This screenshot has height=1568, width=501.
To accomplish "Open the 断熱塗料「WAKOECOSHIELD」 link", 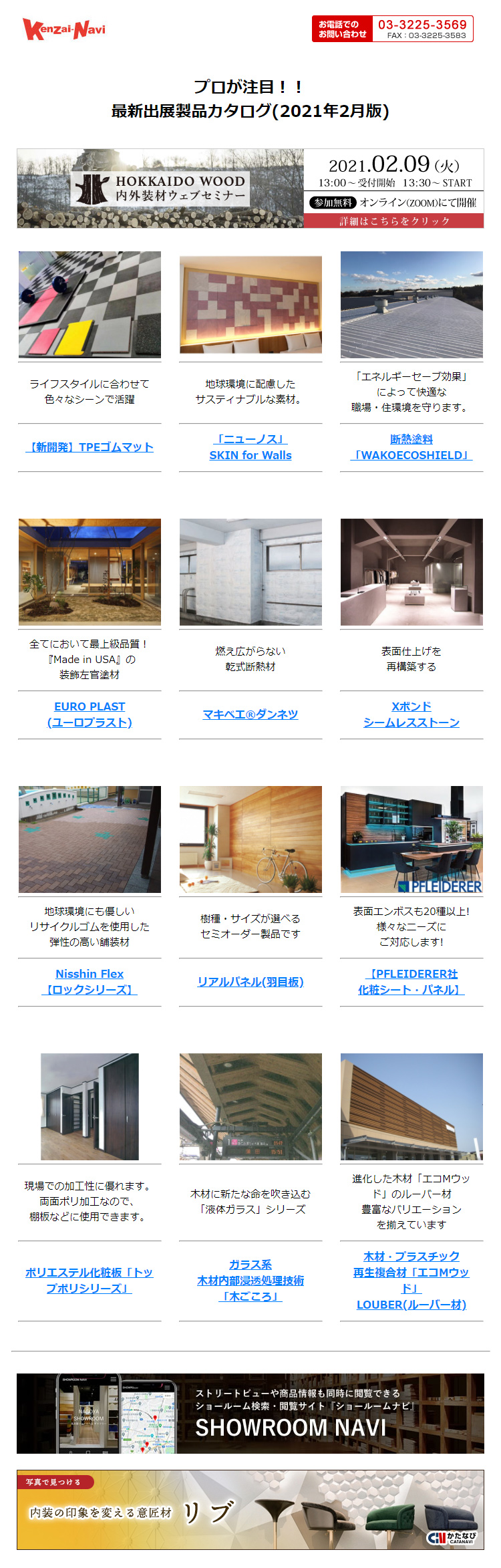I will (x=411, y=447).
